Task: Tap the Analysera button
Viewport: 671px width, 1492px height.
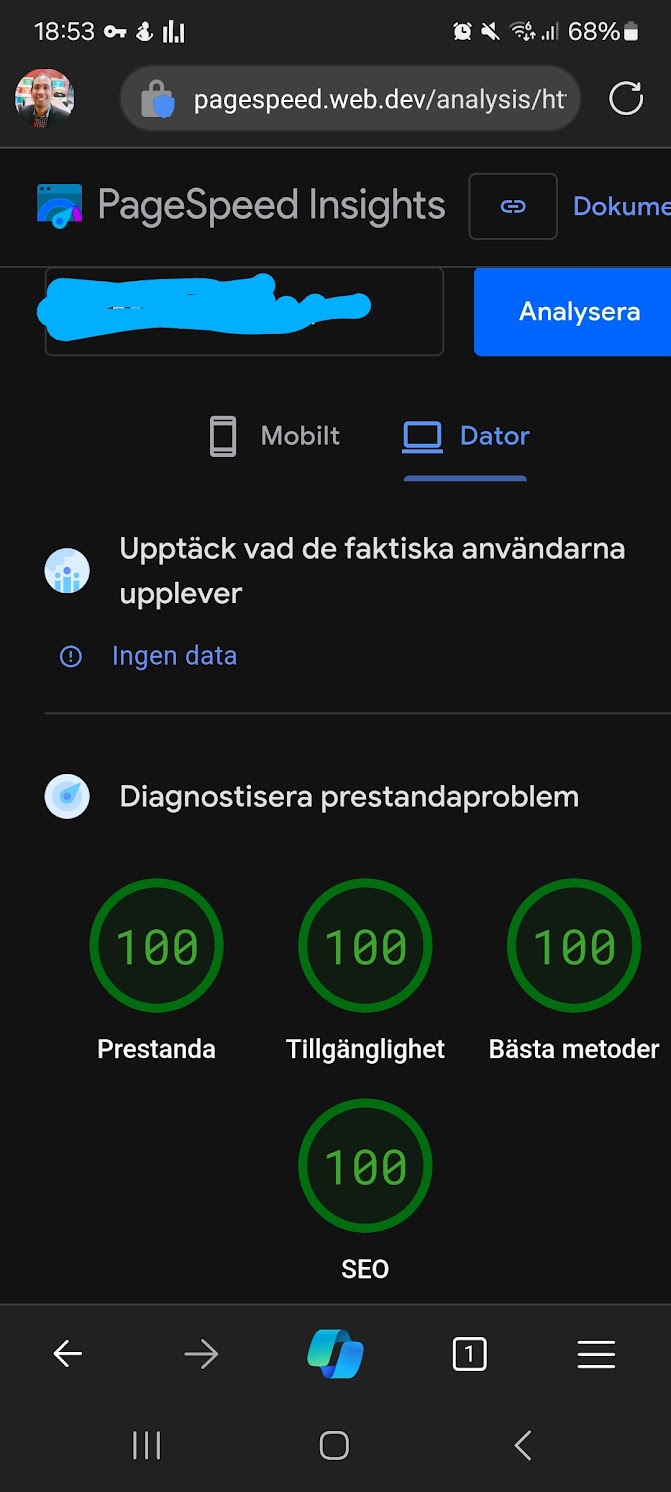Action: pos(579,311)
